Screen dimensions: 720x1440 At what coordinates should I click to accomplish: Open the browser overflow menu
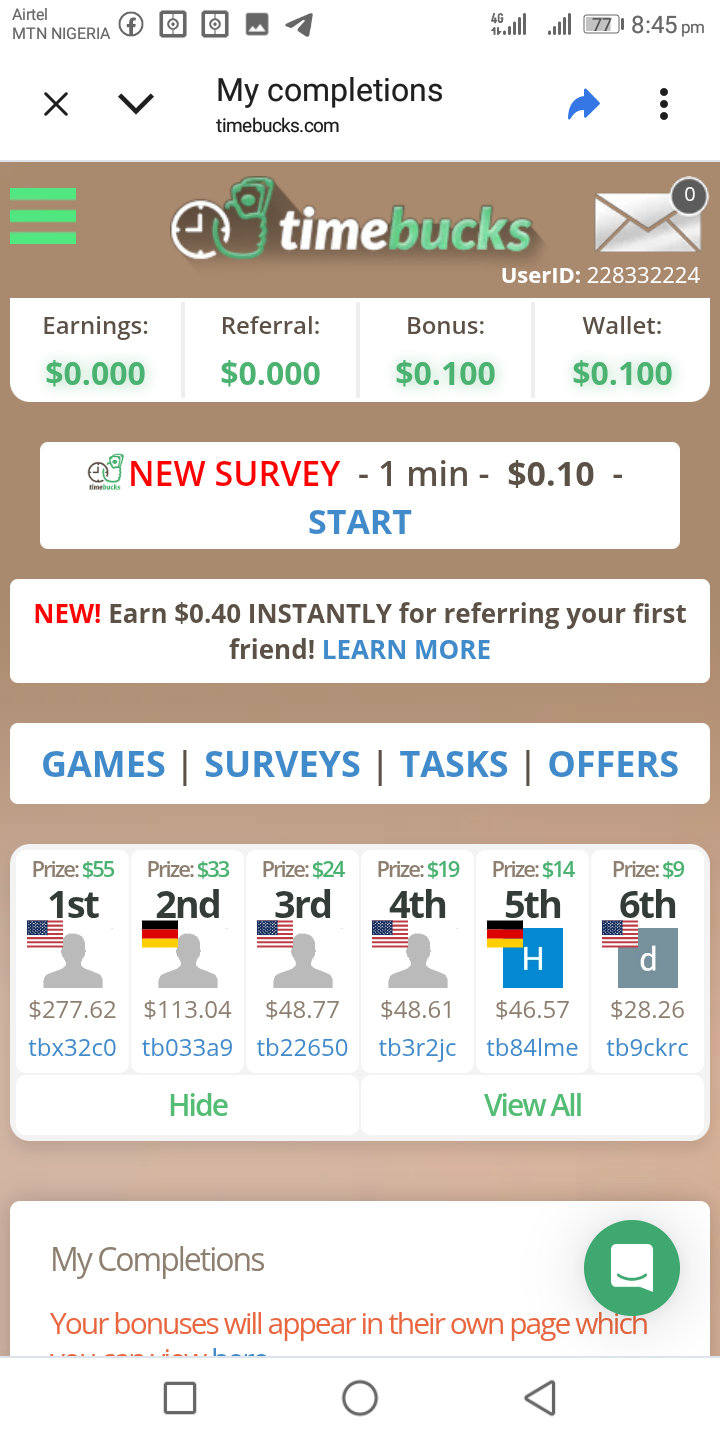pos(663,104)
